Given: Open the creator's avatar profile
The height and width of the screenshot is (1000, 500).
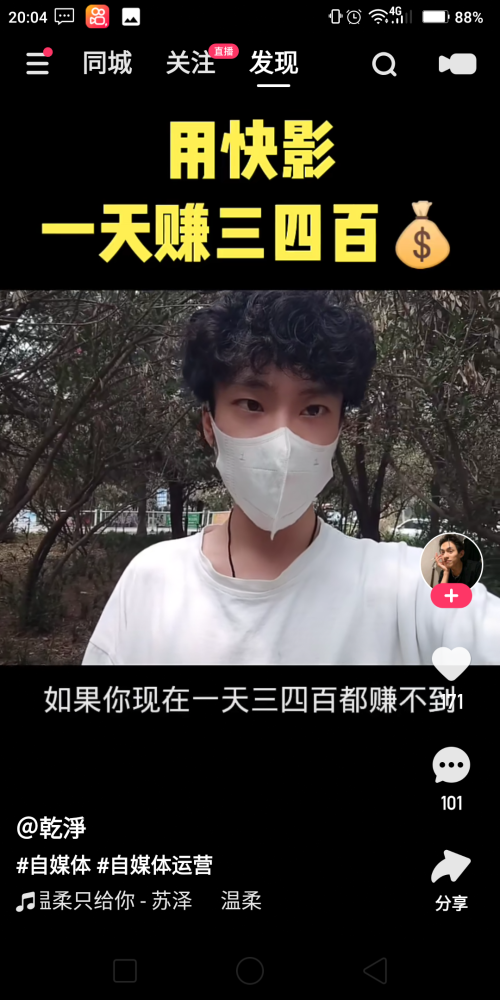Looking at the screenshot, I should click(x=452, y=562).
